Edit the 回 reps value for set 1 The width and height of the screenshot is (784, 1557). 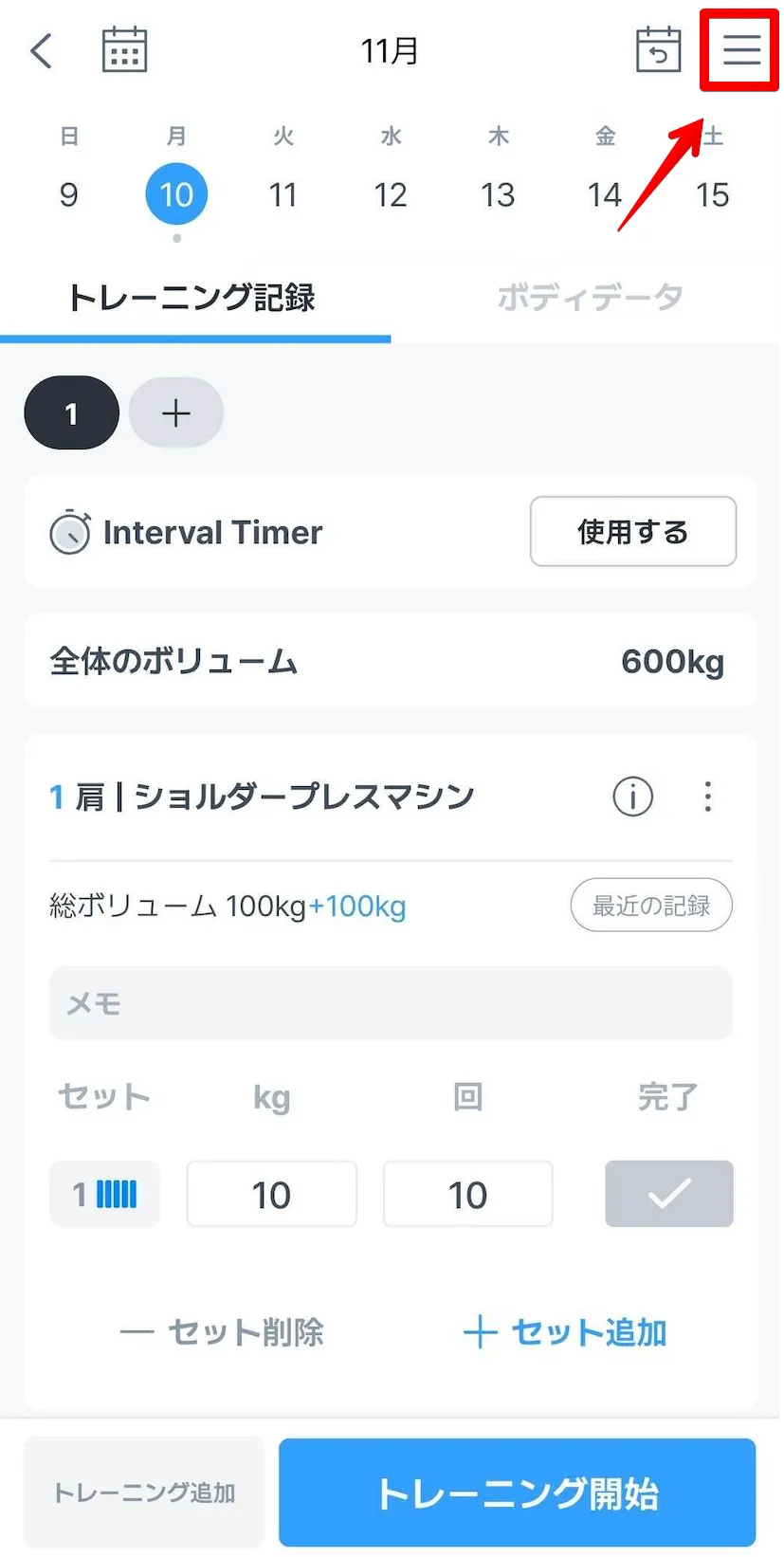(467, 1195)
